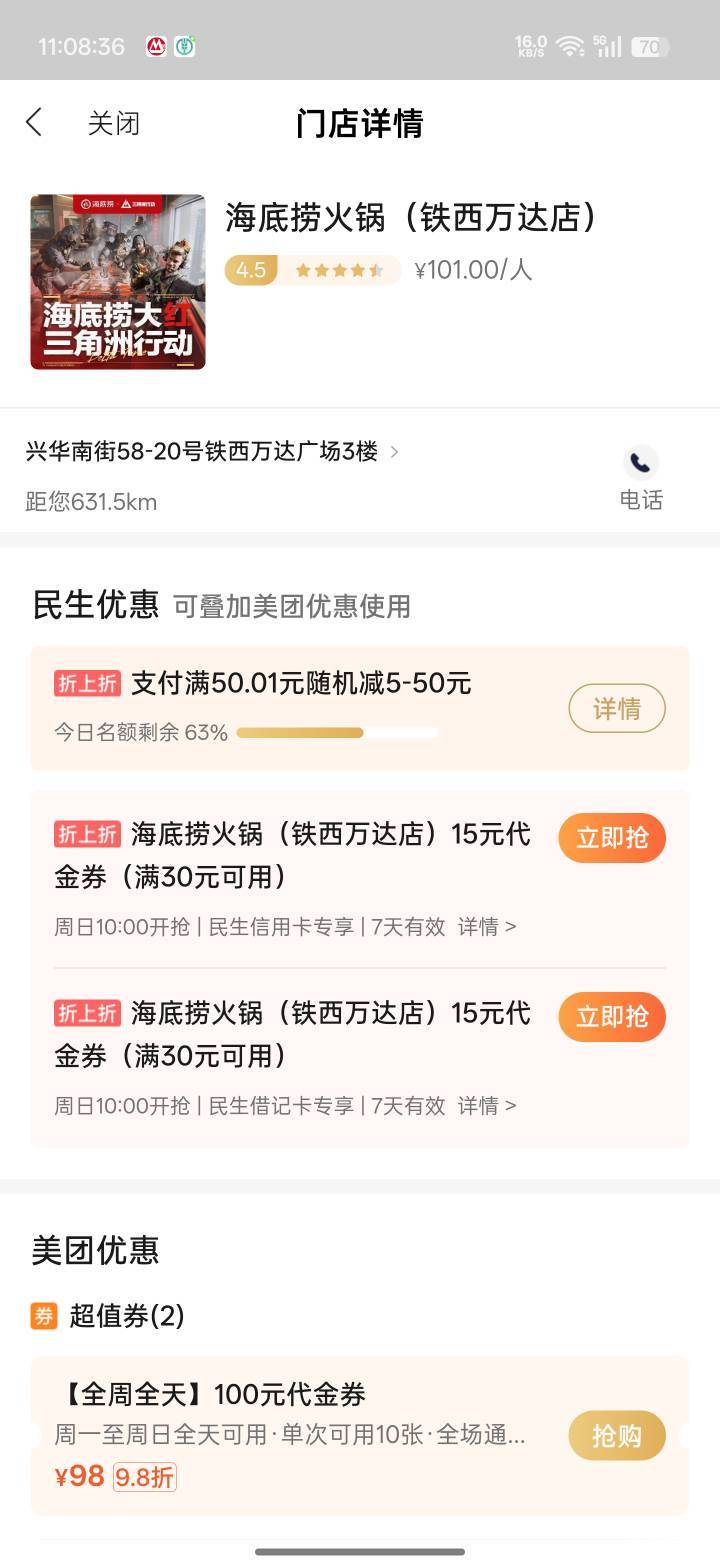The height and width of the screenshot is (1568, 720).
Task: Tap 关闭 to close the page
Action: pyautogui.click(x=114, y=123)
